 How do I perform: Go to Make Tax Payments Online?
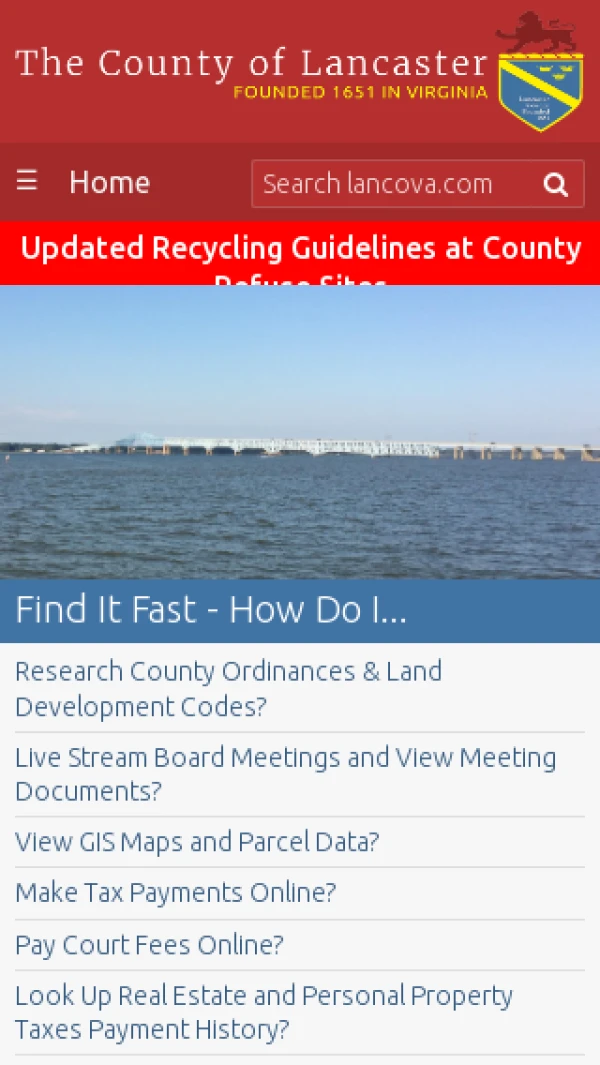pyautogui.click(x=175, y=892)
